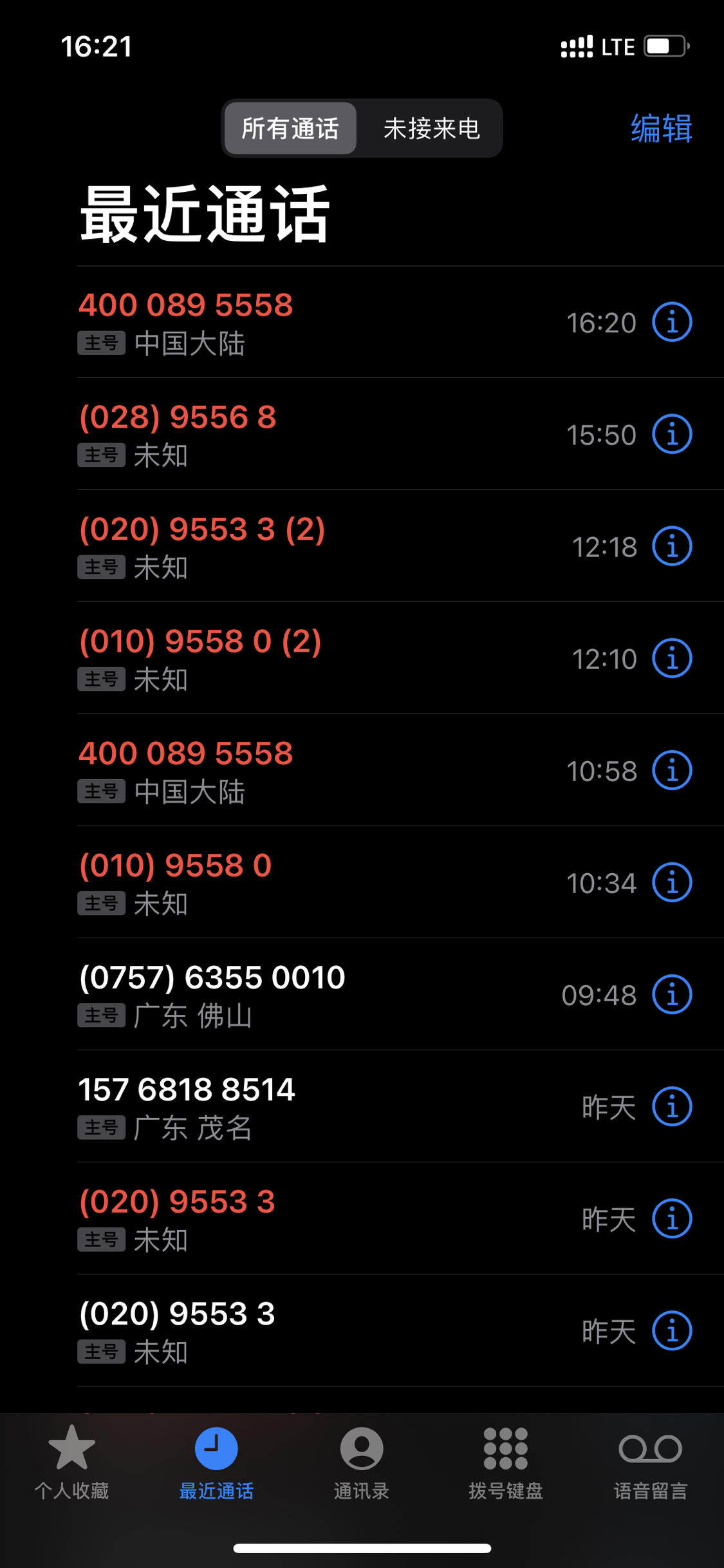Open info for the 16:20 call
This screenshot has height=1568, width=724.
[x=672, y=322]
